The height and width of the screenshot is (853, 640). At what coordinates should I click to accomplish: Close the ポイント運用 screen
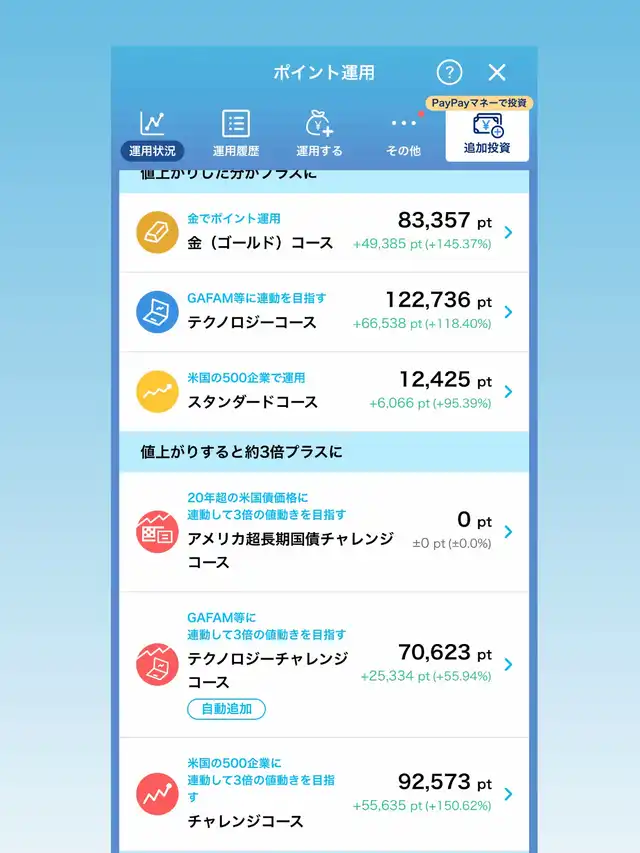click(x=497, y=72)
